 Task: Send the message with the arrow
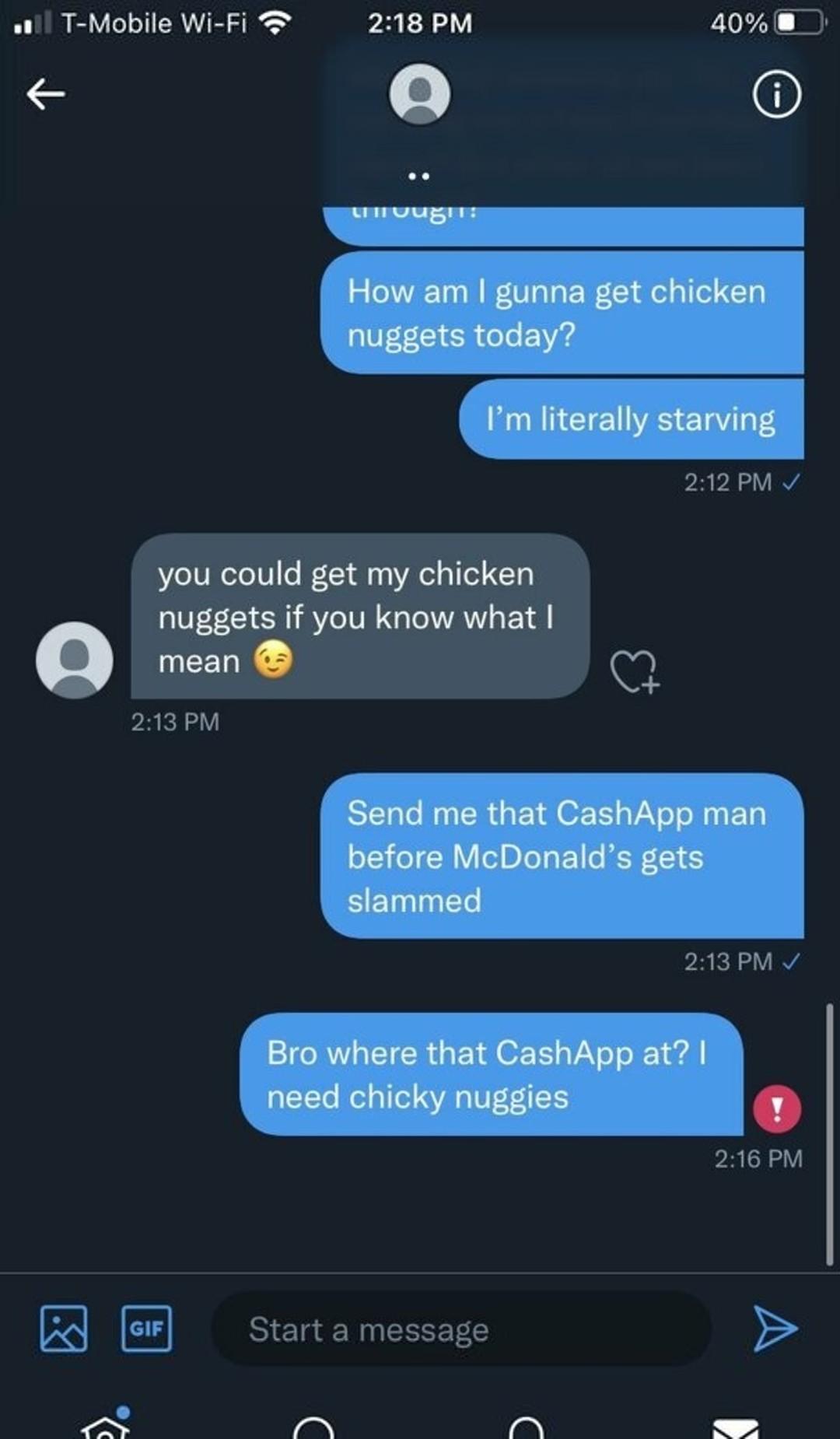pyautogui.click(x=775, y=1329)
